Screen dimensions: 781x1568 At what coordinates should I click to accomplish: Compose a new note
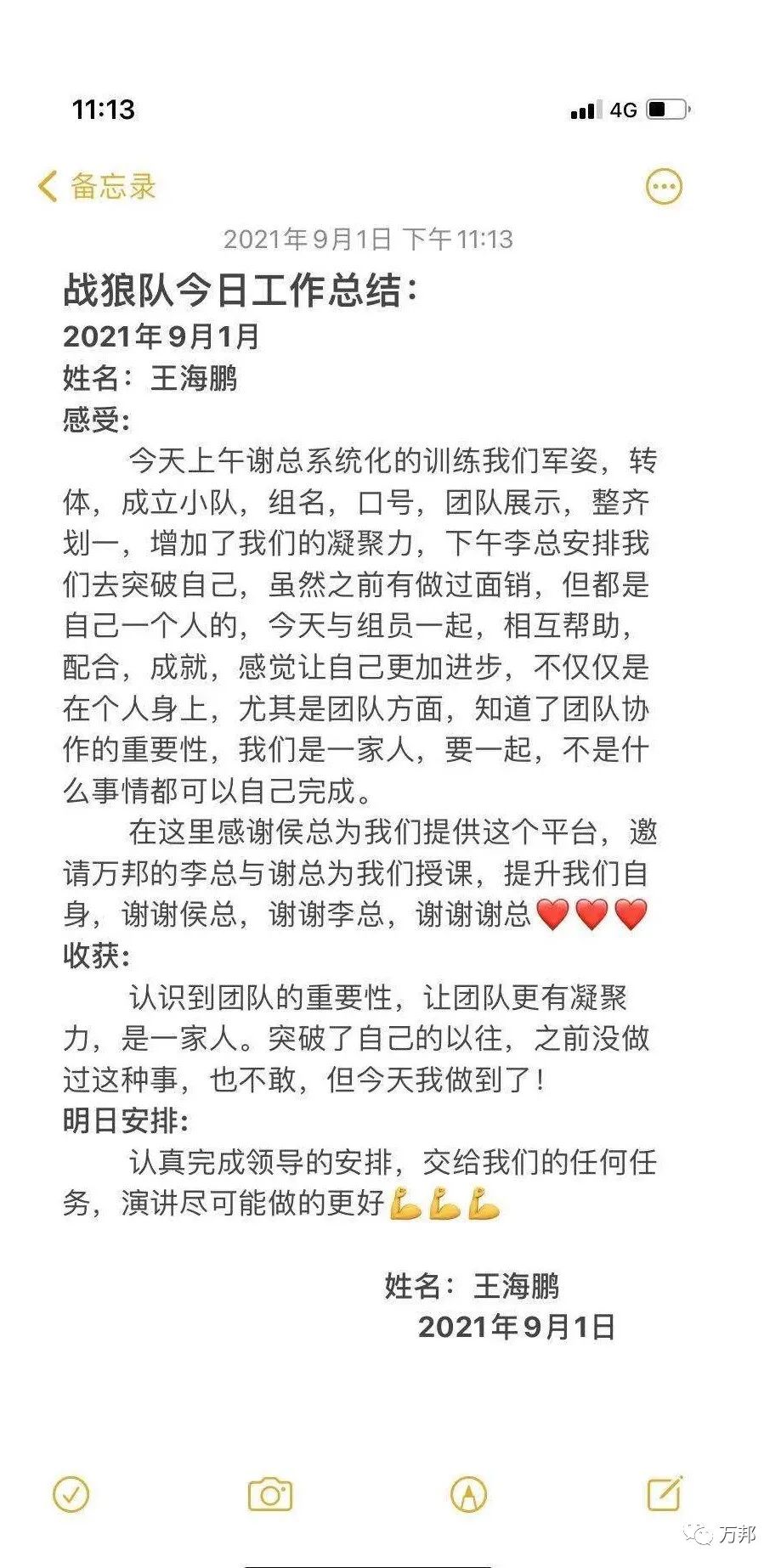point(665,1493)
